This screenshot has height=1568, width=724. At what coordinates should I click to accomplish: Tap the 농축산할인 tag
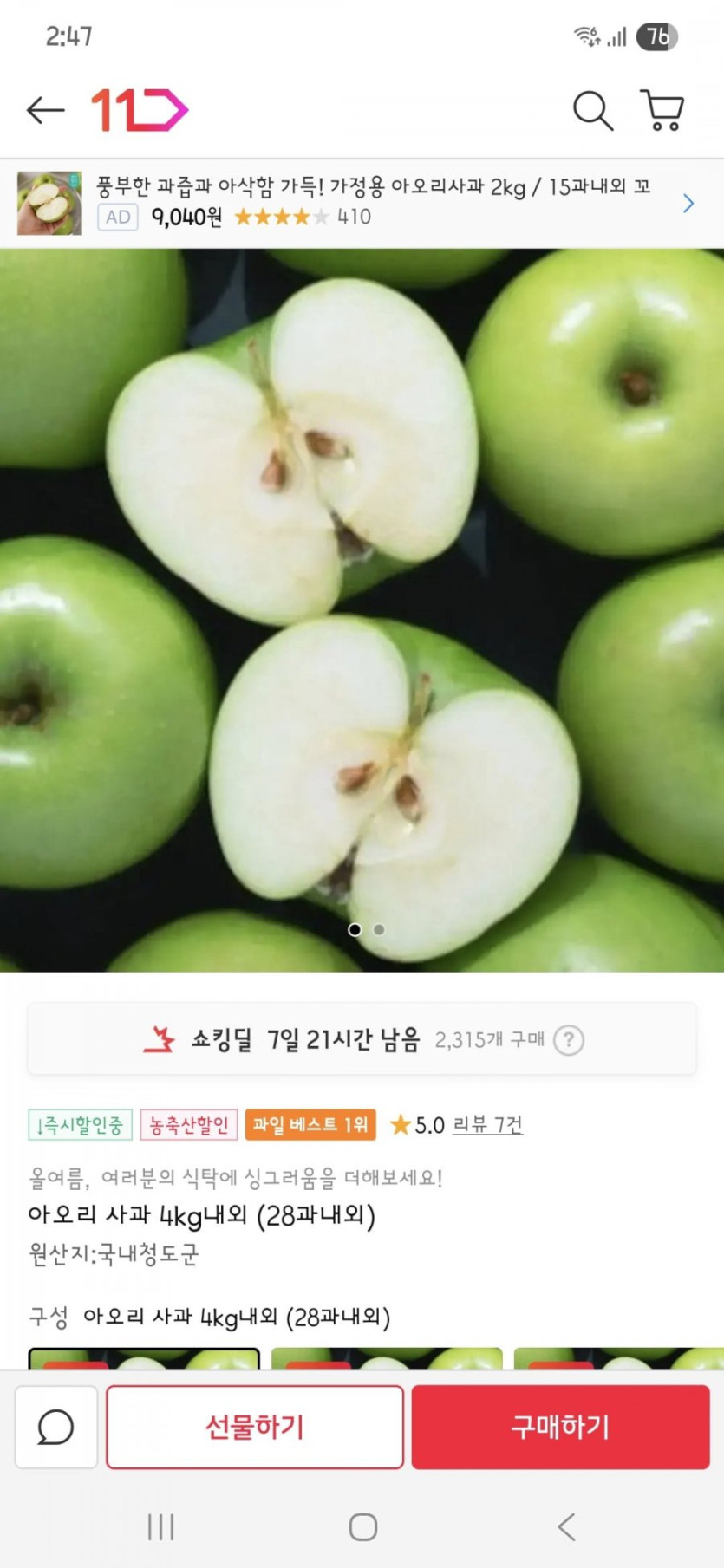pos(189,1125)
